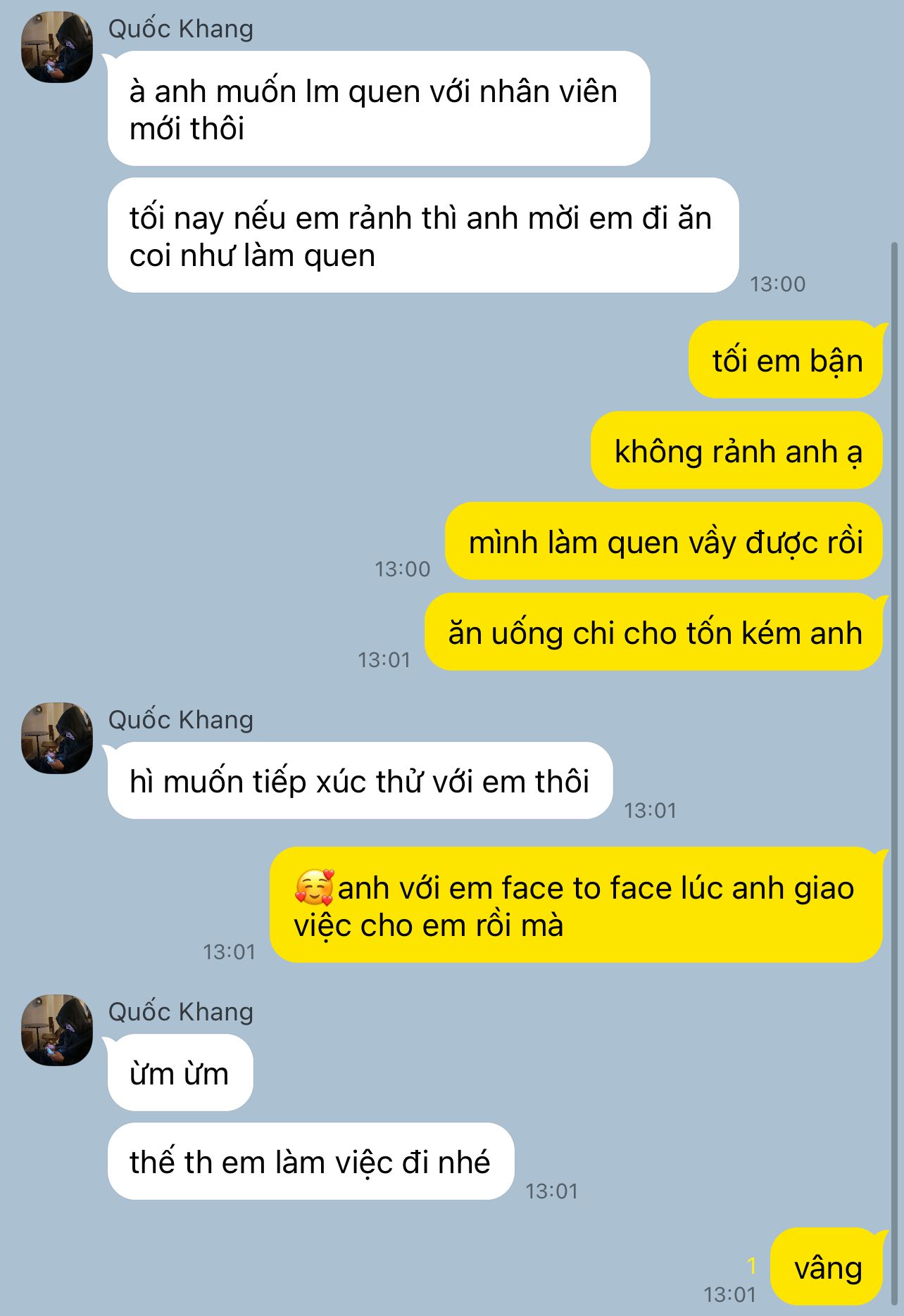Open Quốc Khang's avatar beside 'ừm ừm' message
The height and width of the screenshot is (1316, 904).
pyautogui.click(x=57, y=1030)
